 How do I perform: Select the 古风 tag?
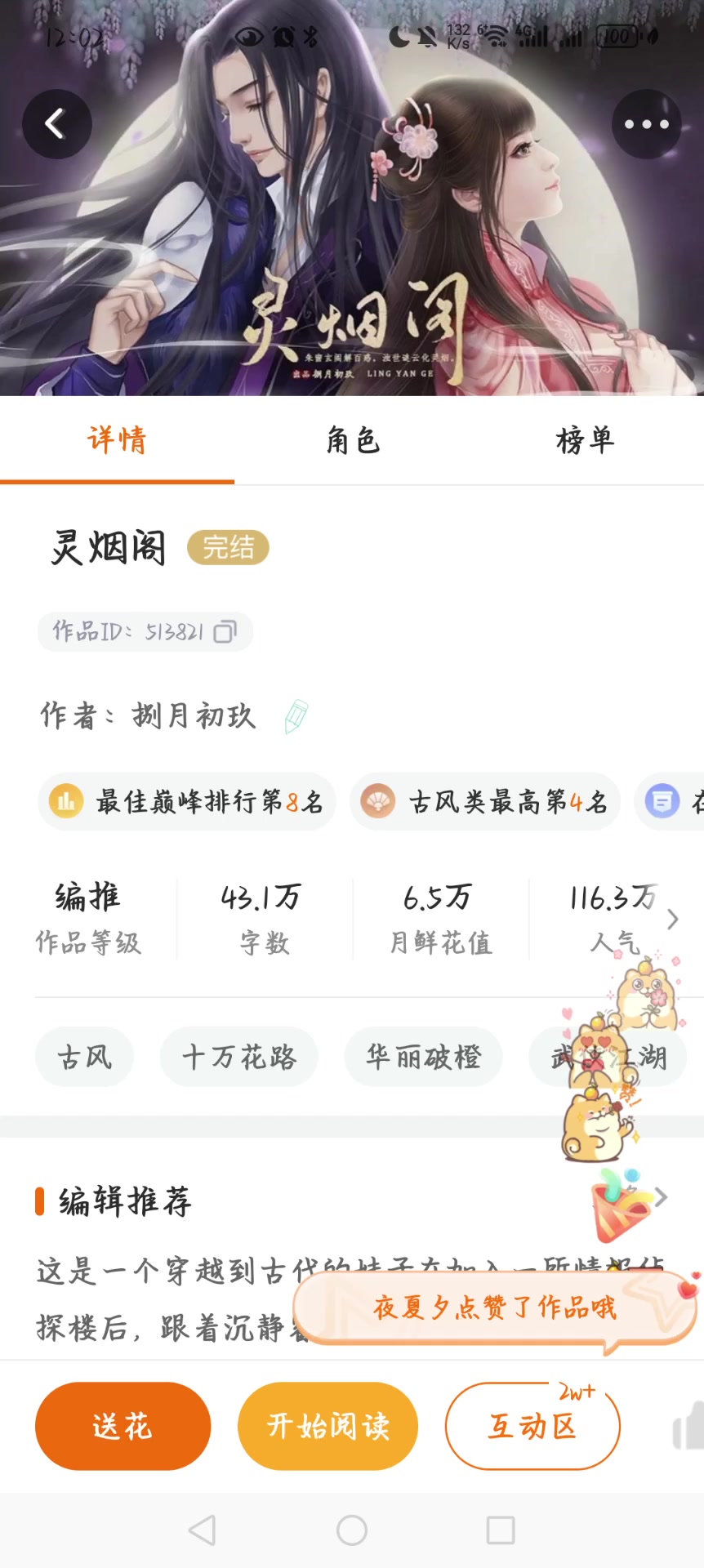84,1057
